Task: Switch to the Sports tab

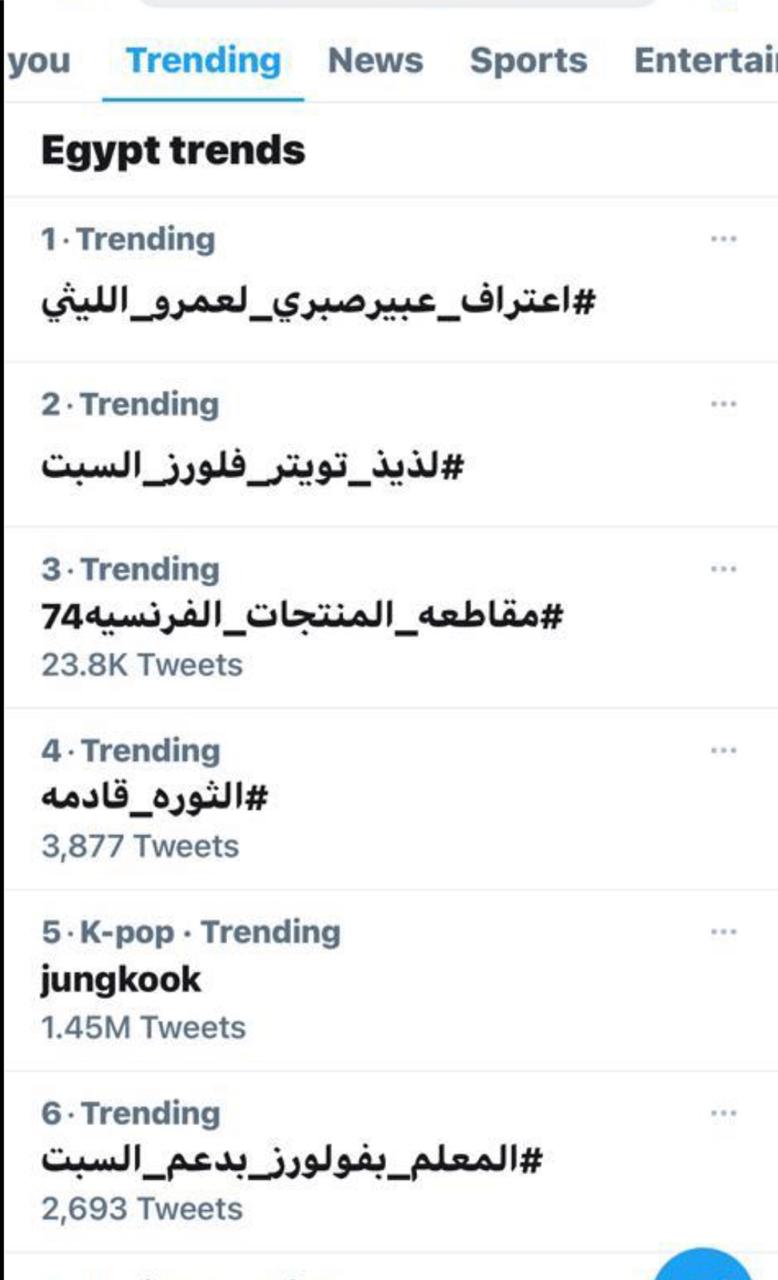Action: coord(528,61)
